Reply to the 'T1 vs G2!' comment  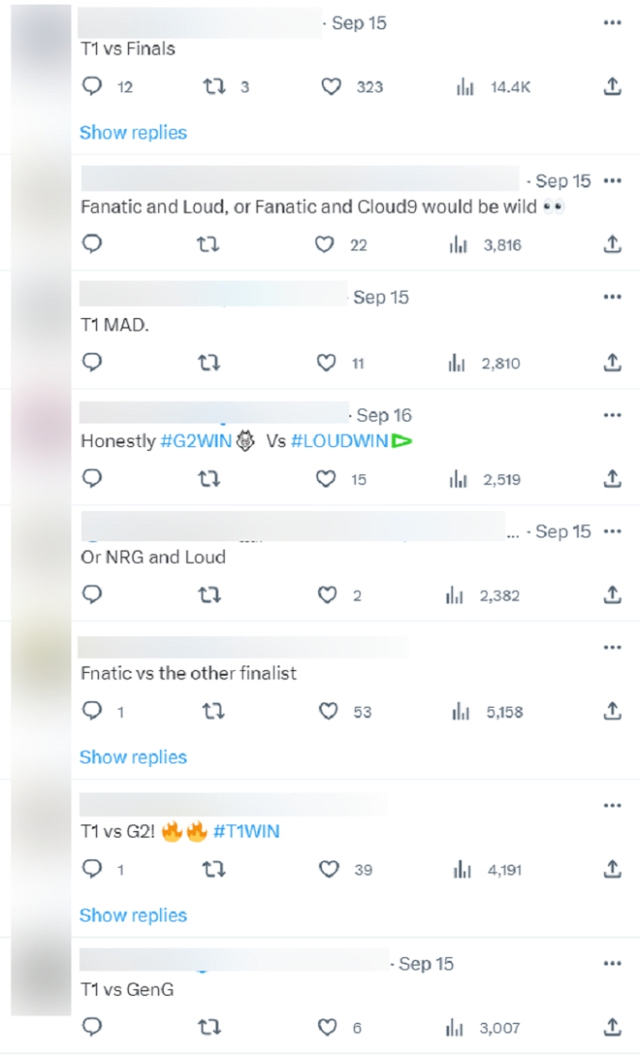92,870
